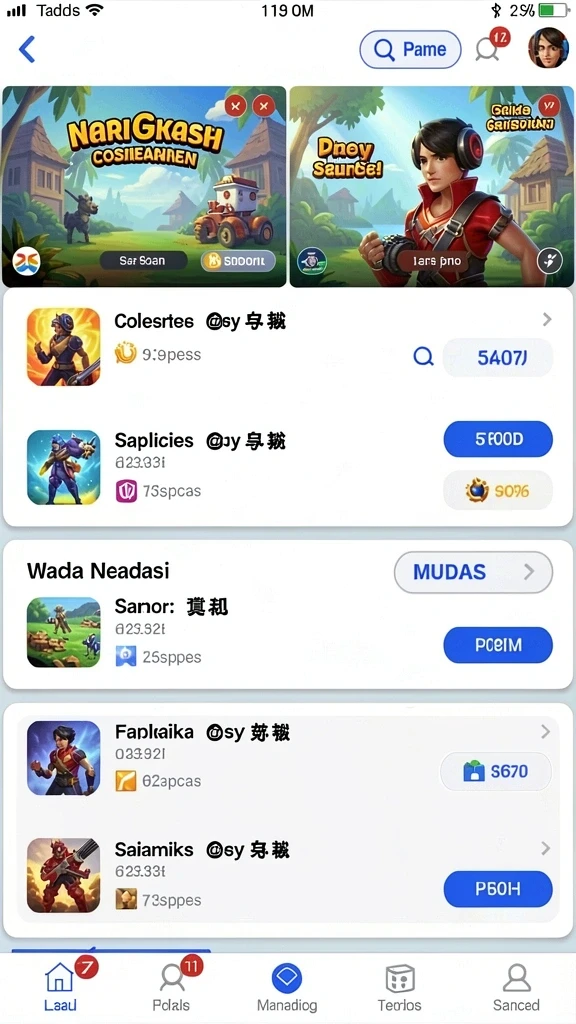Open the Dney Saunce banner
The height and width of the screenshot is (1024, 576).
432,186
